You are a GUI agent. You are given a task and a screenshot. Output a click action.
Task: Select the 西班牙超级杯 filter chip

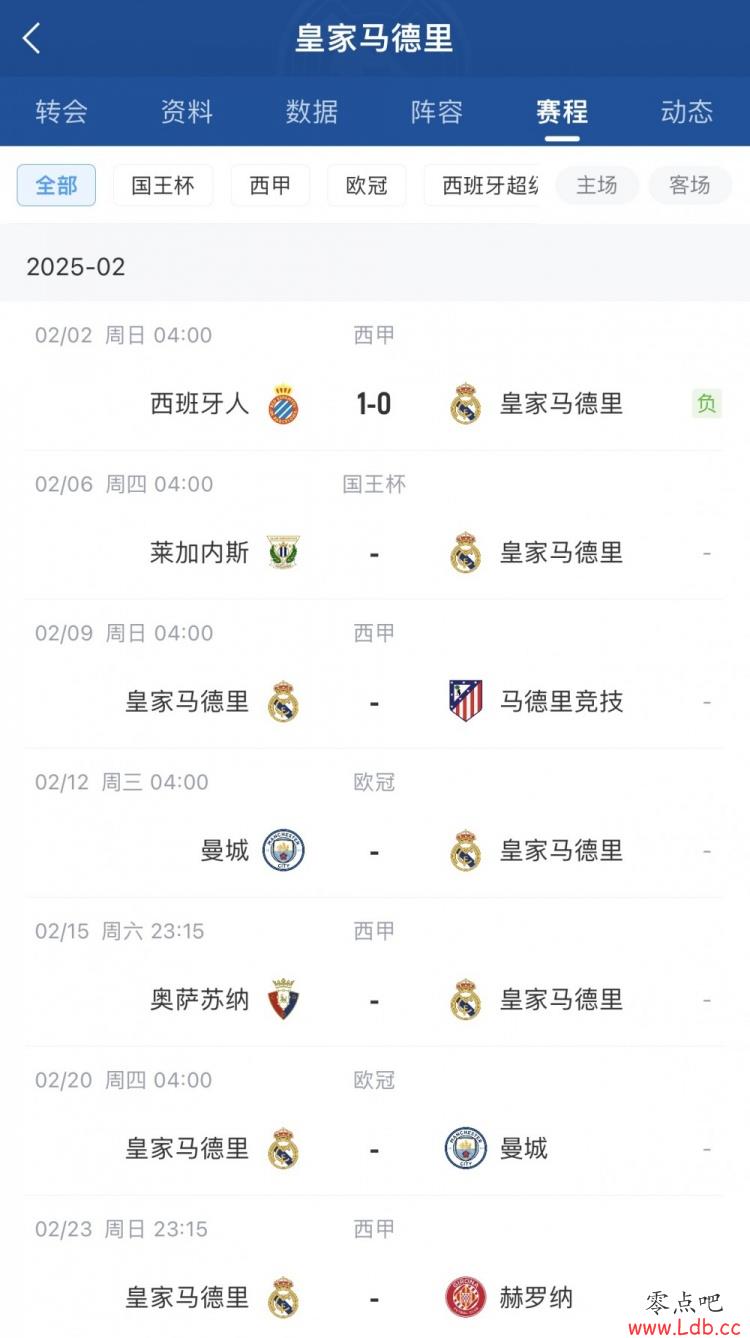tap(482, 185)
